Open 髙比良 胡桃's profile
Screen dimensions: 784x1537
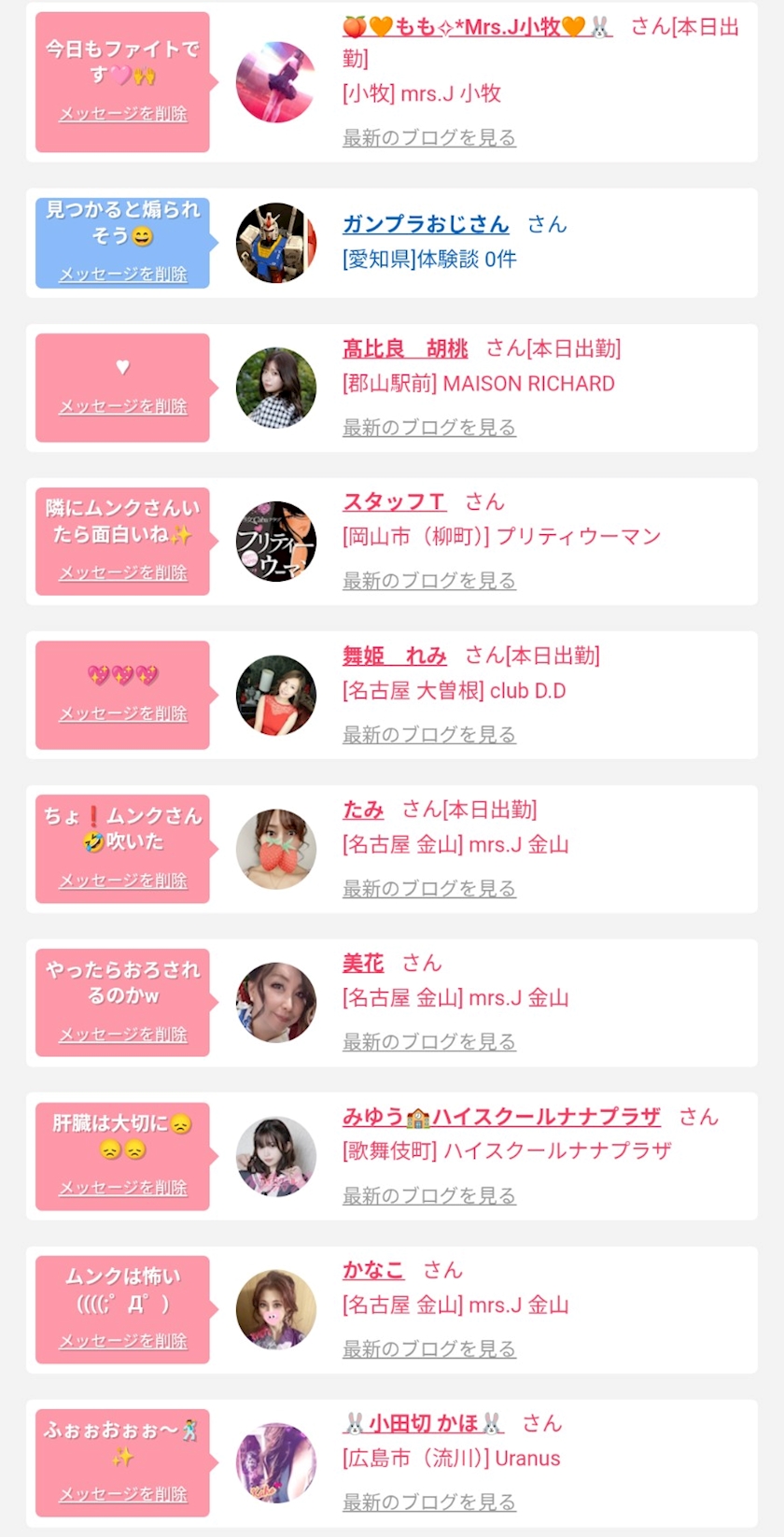[405, 349]
